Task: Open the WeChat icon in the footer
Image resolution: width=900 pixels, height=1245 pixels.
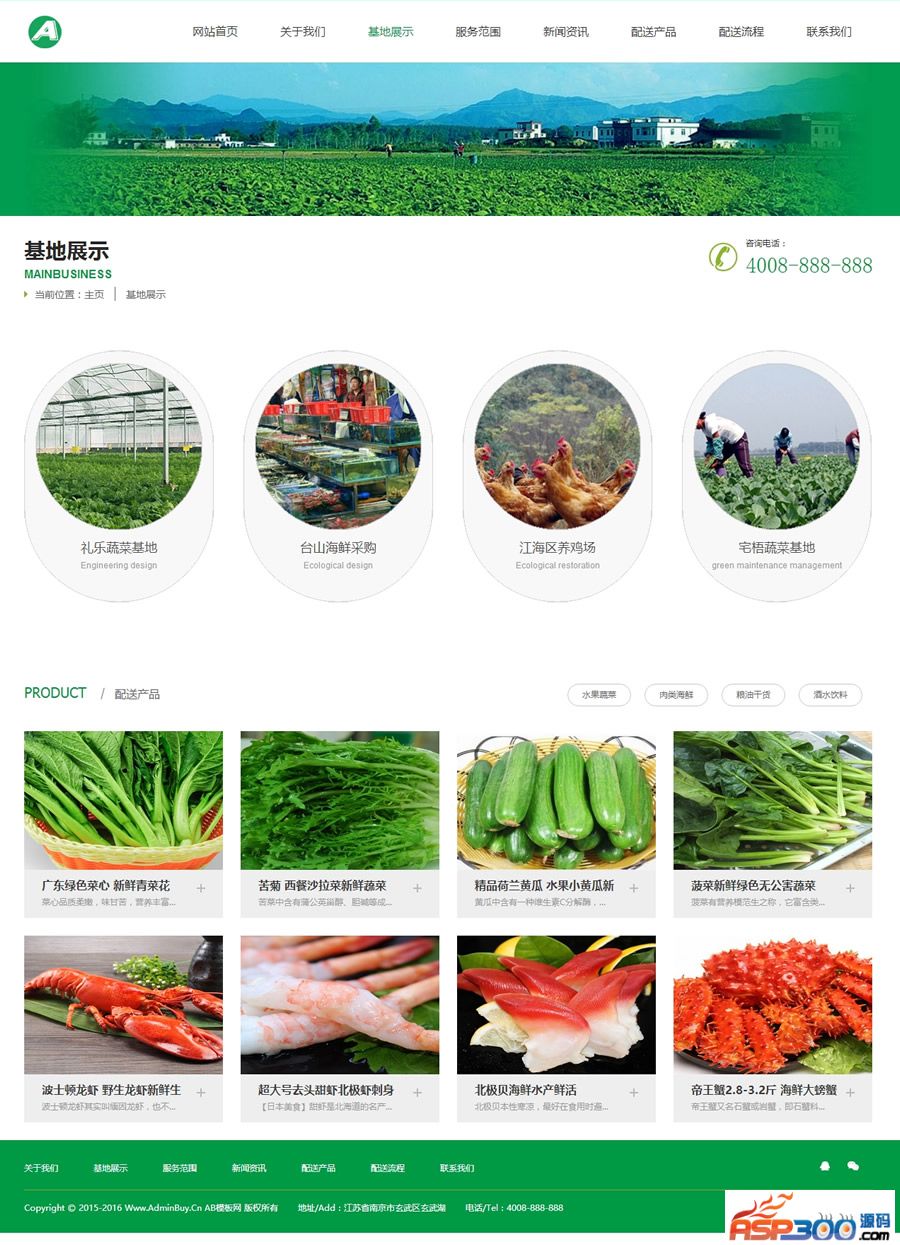Action: click(x=853, y=1166)
